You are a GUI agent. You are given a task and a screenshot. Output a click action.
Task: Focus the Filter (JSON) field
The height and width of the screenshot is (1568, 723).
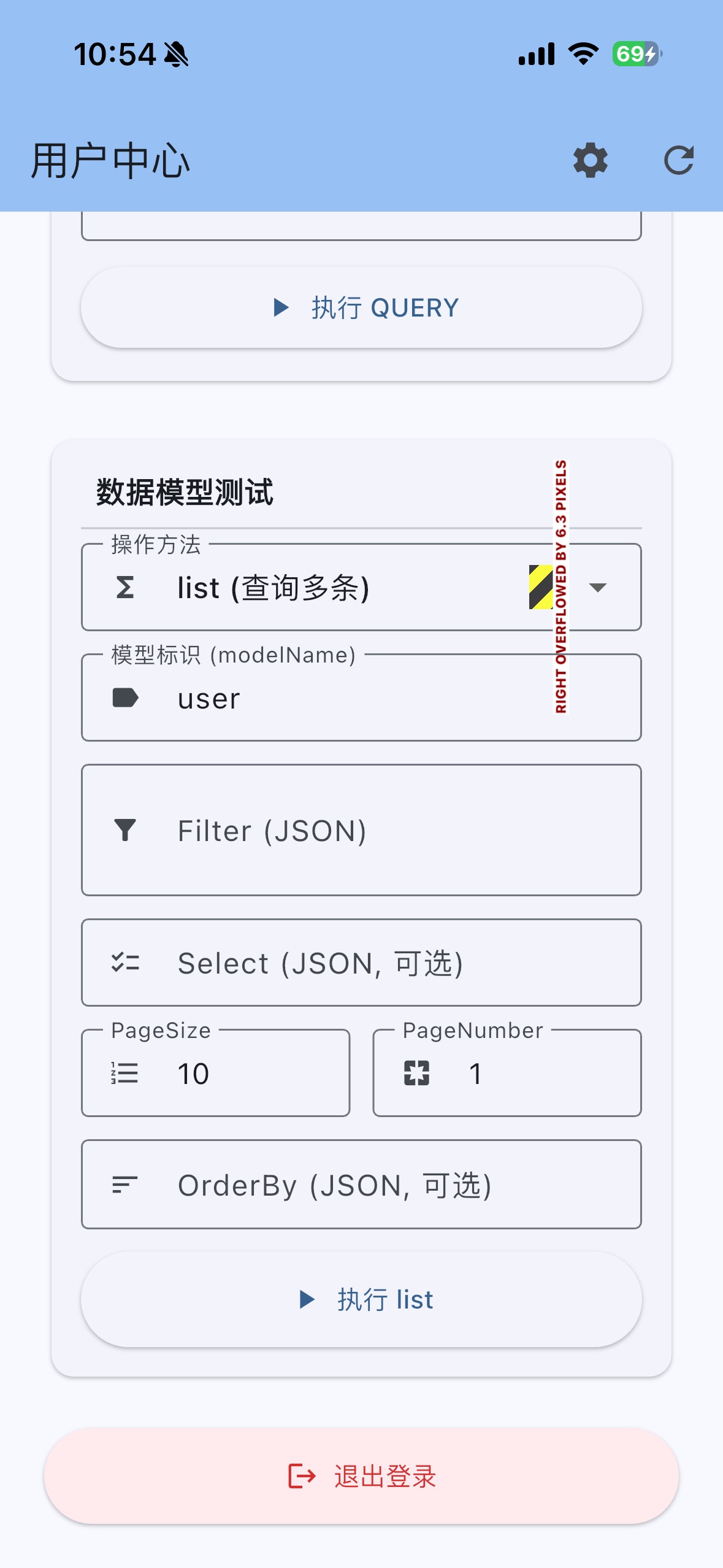click(x=368, y=831)
